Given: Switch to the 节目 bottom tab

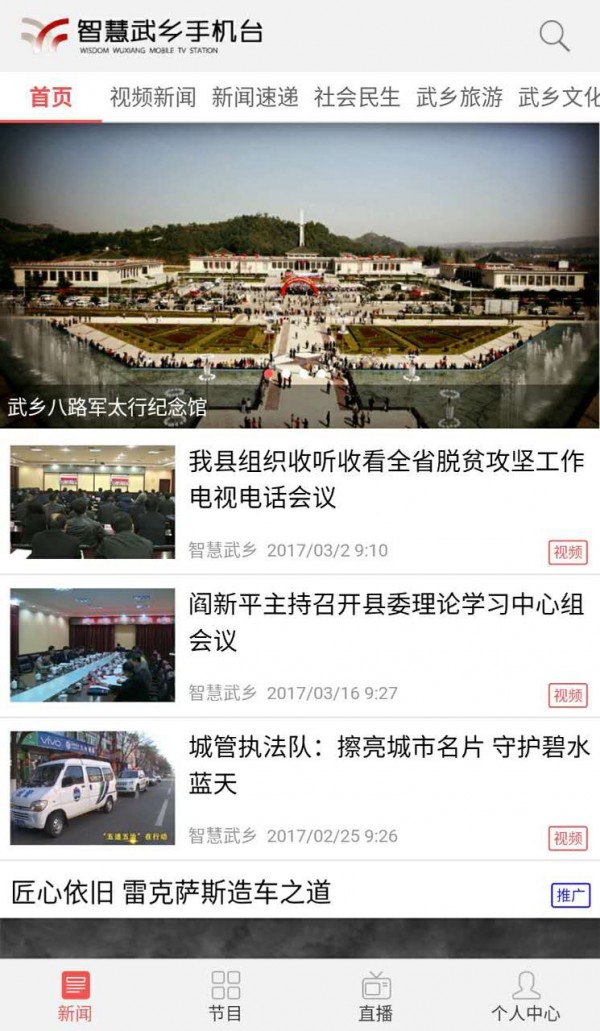Looking at the screenshot, I should click(x=225, y=995).
